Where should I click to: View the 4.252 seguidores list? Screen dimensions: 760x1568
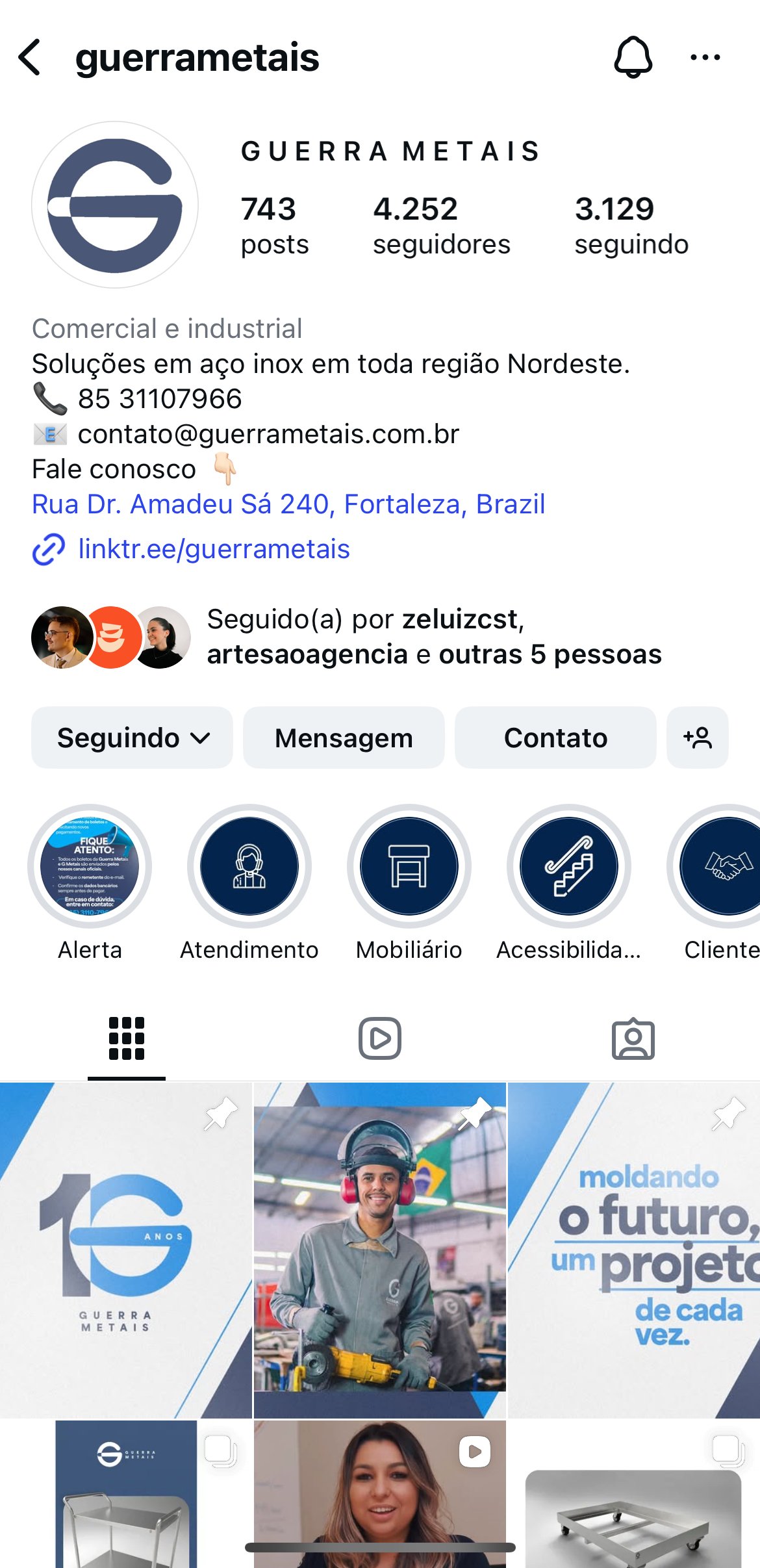[x=441, y=225]
